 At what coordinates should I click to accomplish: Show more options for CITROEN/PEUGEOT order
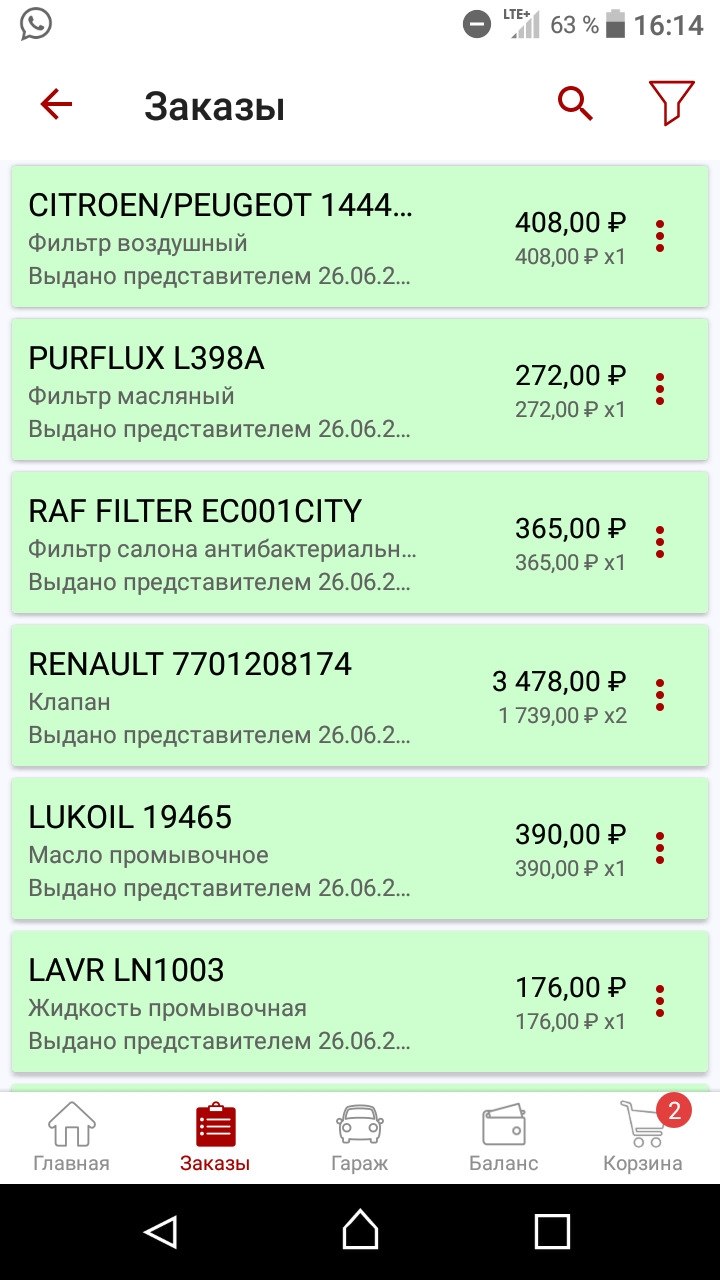click(x=660, y=236)
